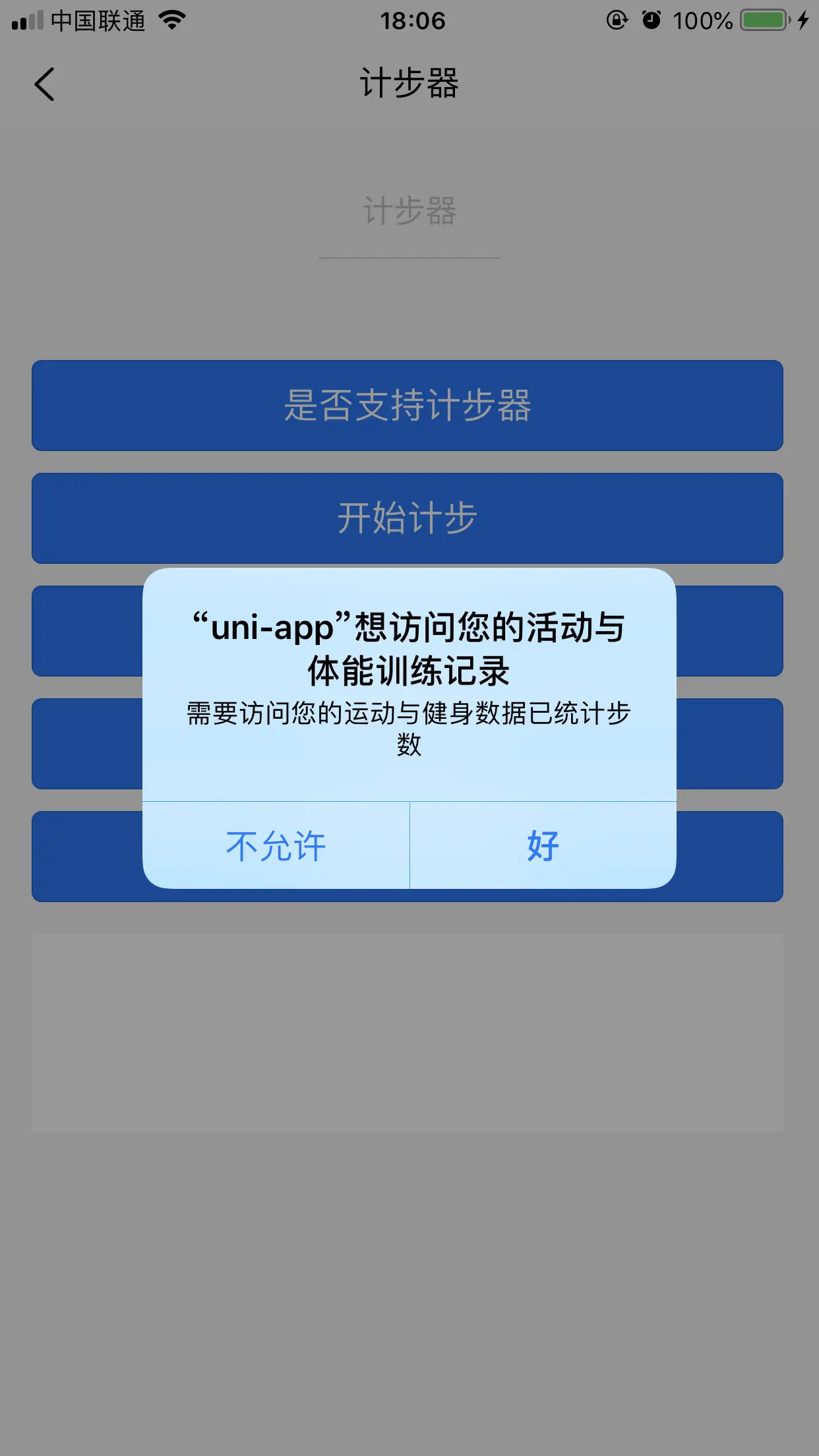Tap the 是否支持计步器 button
Image resolution: width=819 pixels, height=1456 pixels.
[408, 406]
